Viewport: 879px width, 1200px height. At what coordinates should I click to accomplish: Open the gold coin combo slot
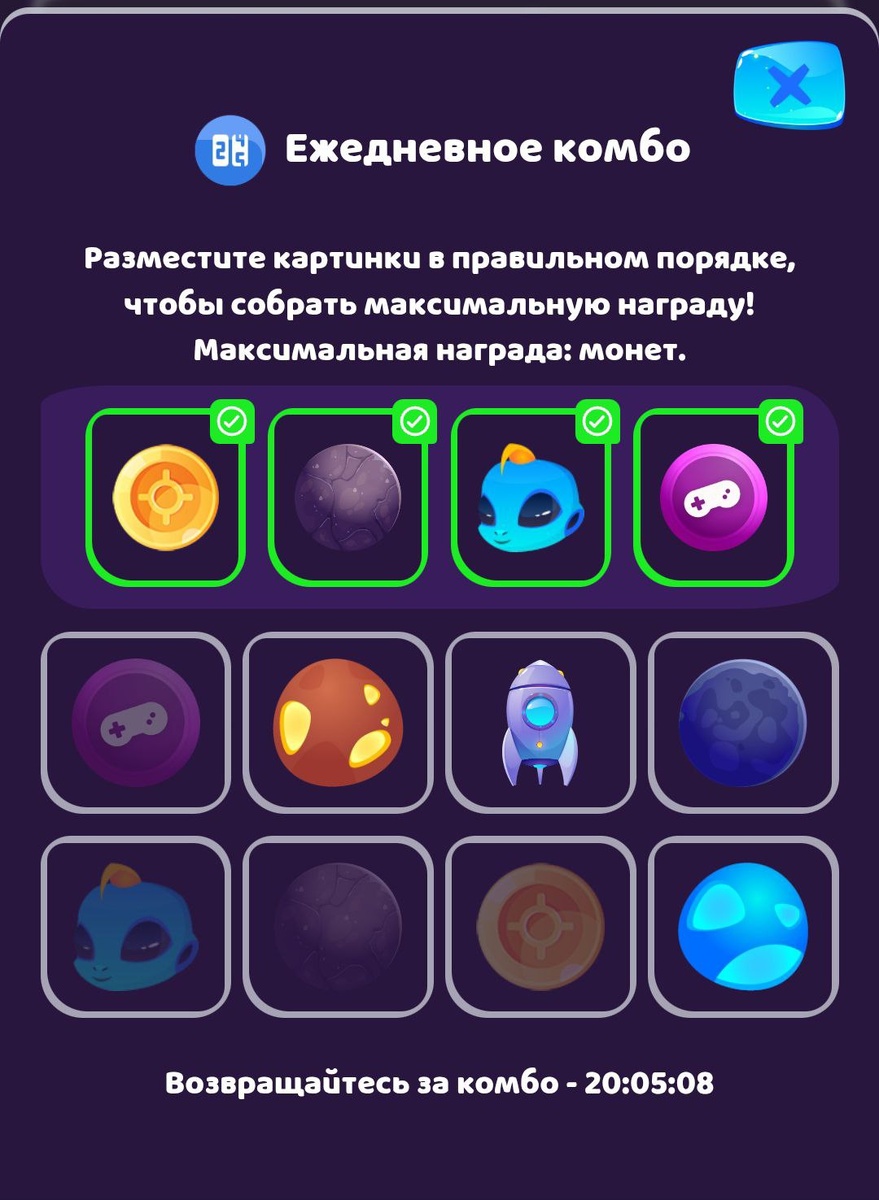click(x=164, y=497)
